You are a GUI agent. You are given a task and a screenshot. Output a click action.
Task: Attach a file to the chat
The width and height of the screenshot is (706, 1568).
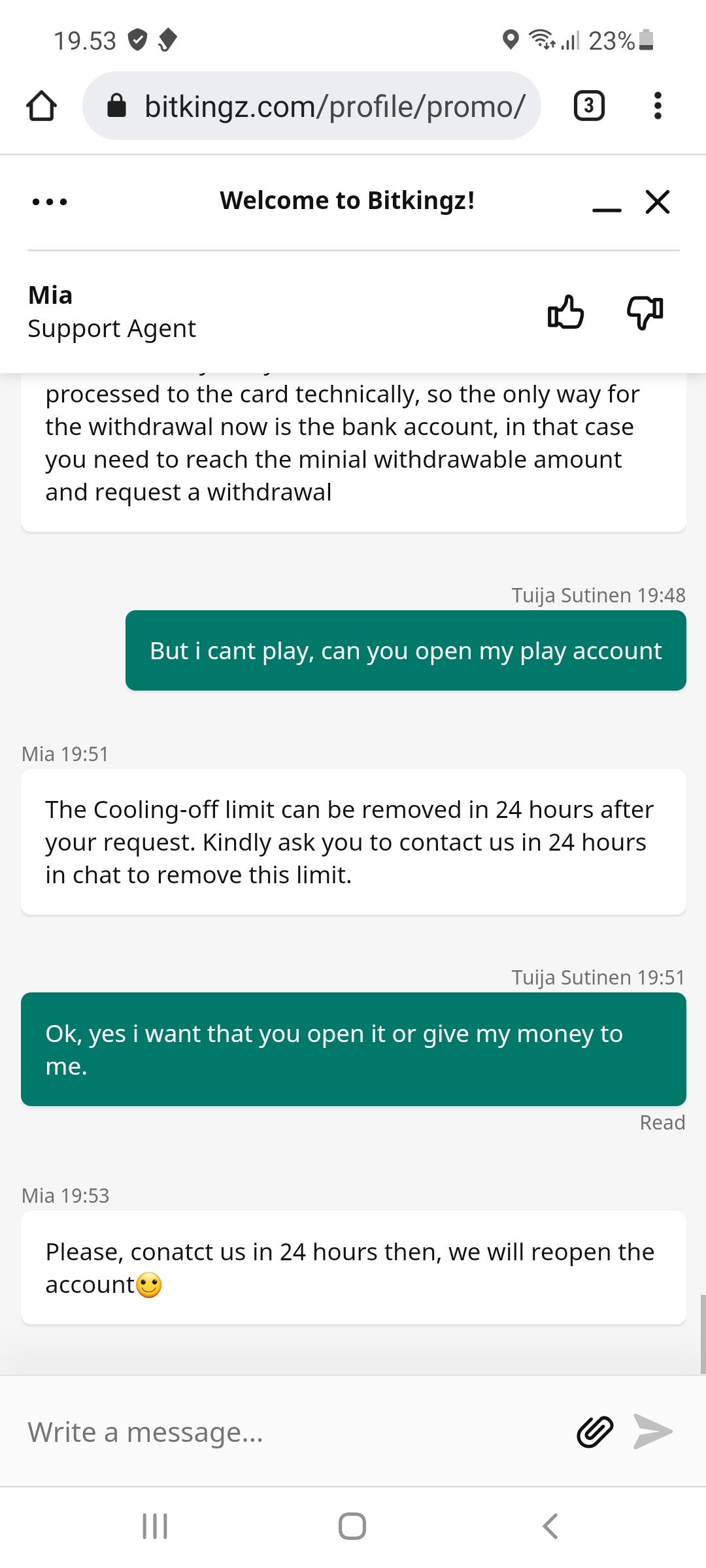[x=595, y=1432]
